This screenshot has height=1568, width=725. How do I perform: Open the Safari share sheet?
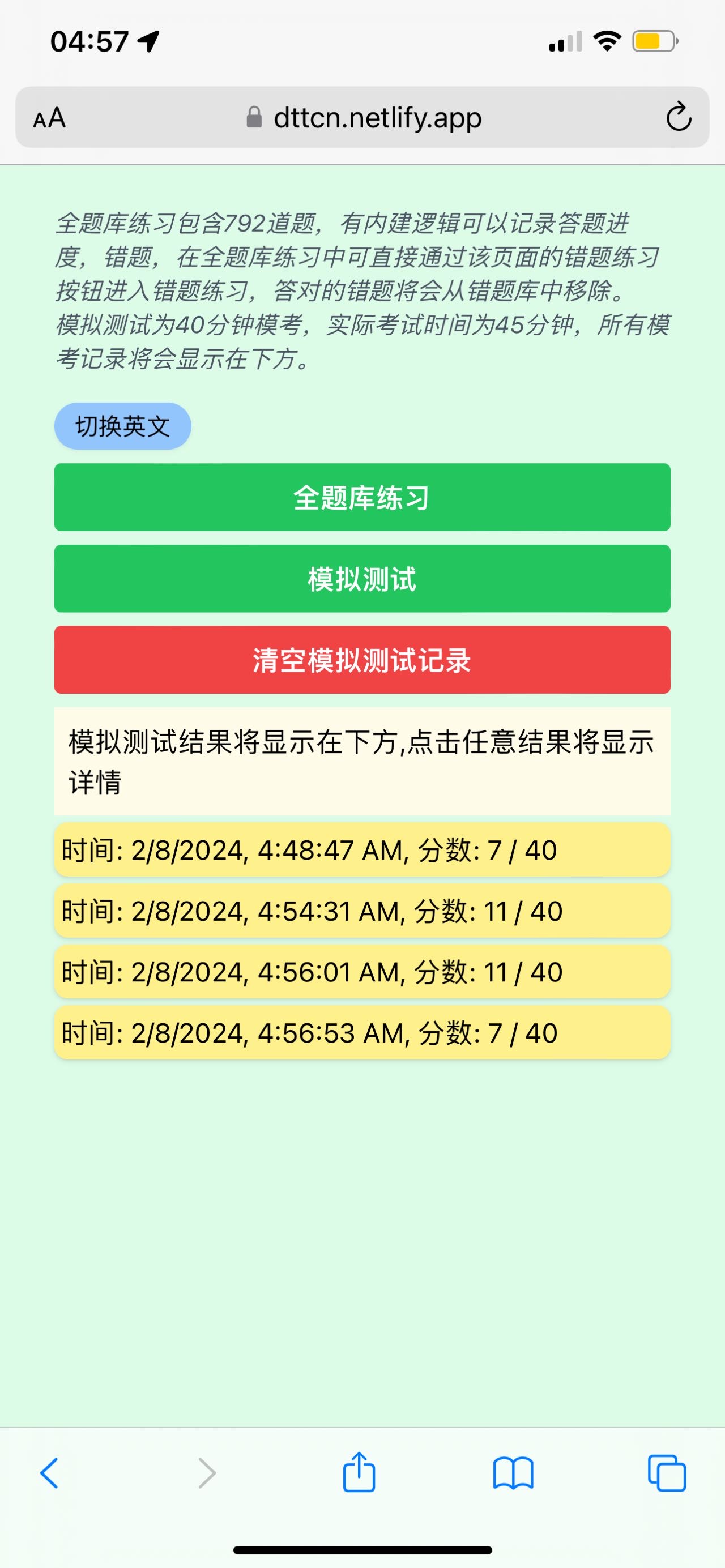pos(359,1472)
